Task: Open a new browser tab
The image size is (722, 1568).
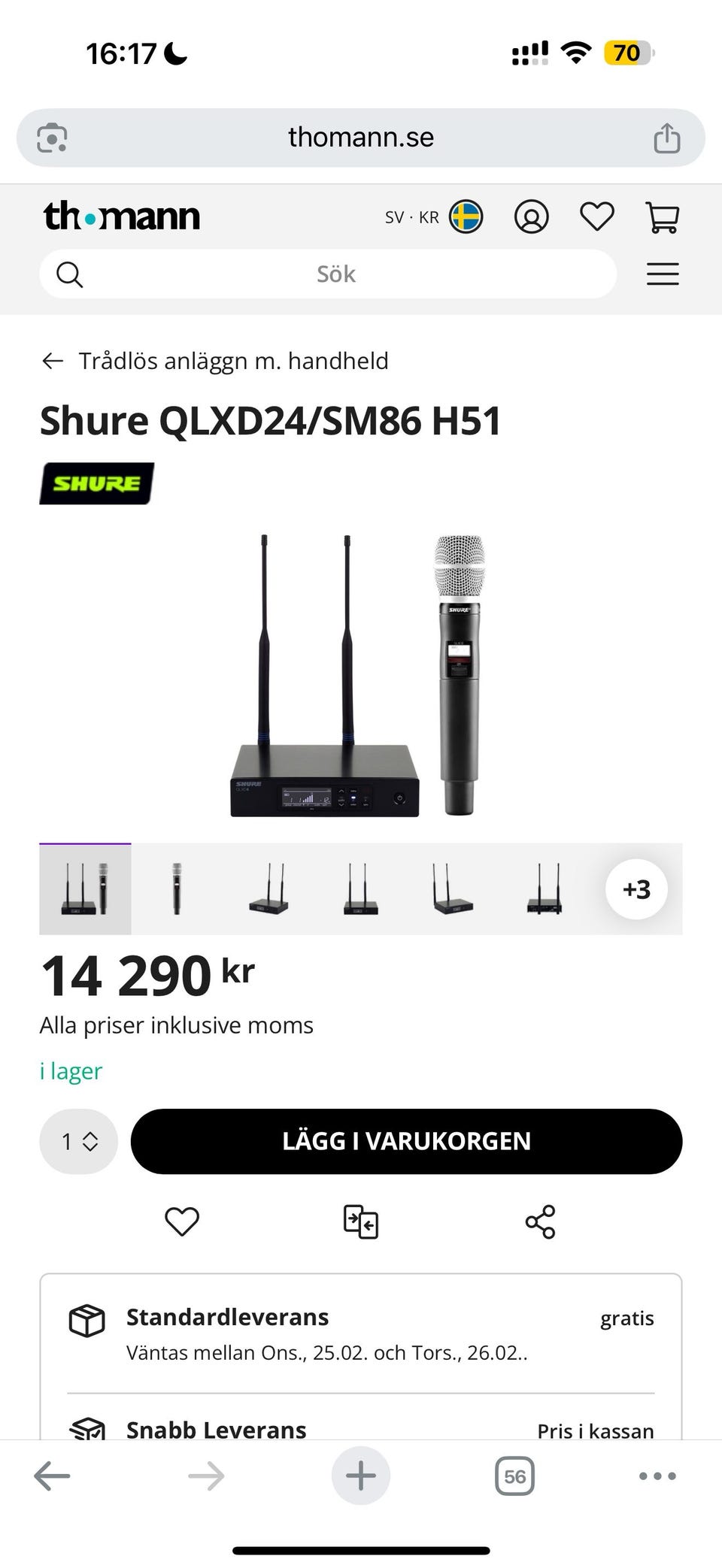Action: point(361,1476)
